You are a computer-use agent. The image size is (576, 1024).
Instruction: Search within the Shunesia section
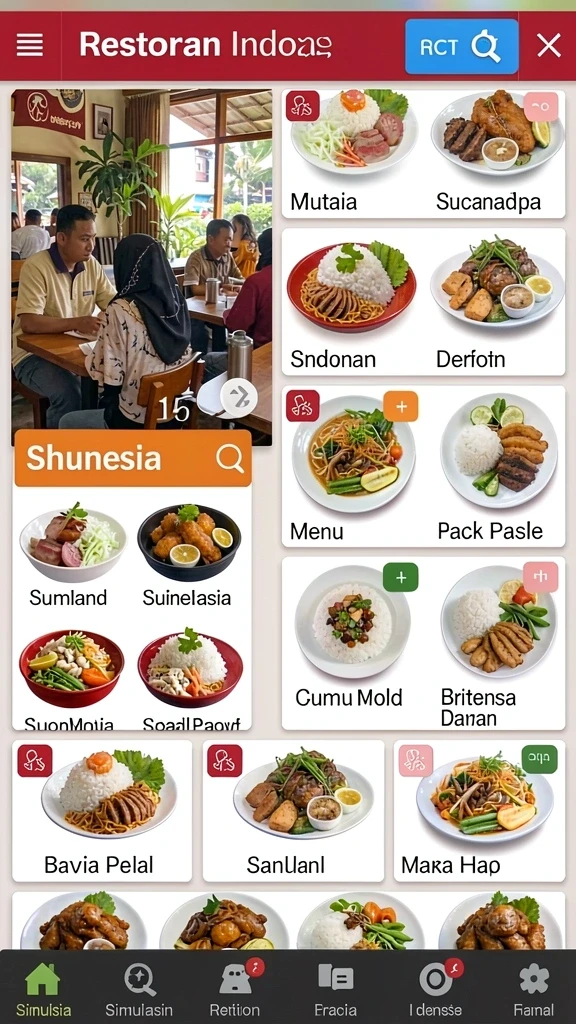click(x=230, y=458)
